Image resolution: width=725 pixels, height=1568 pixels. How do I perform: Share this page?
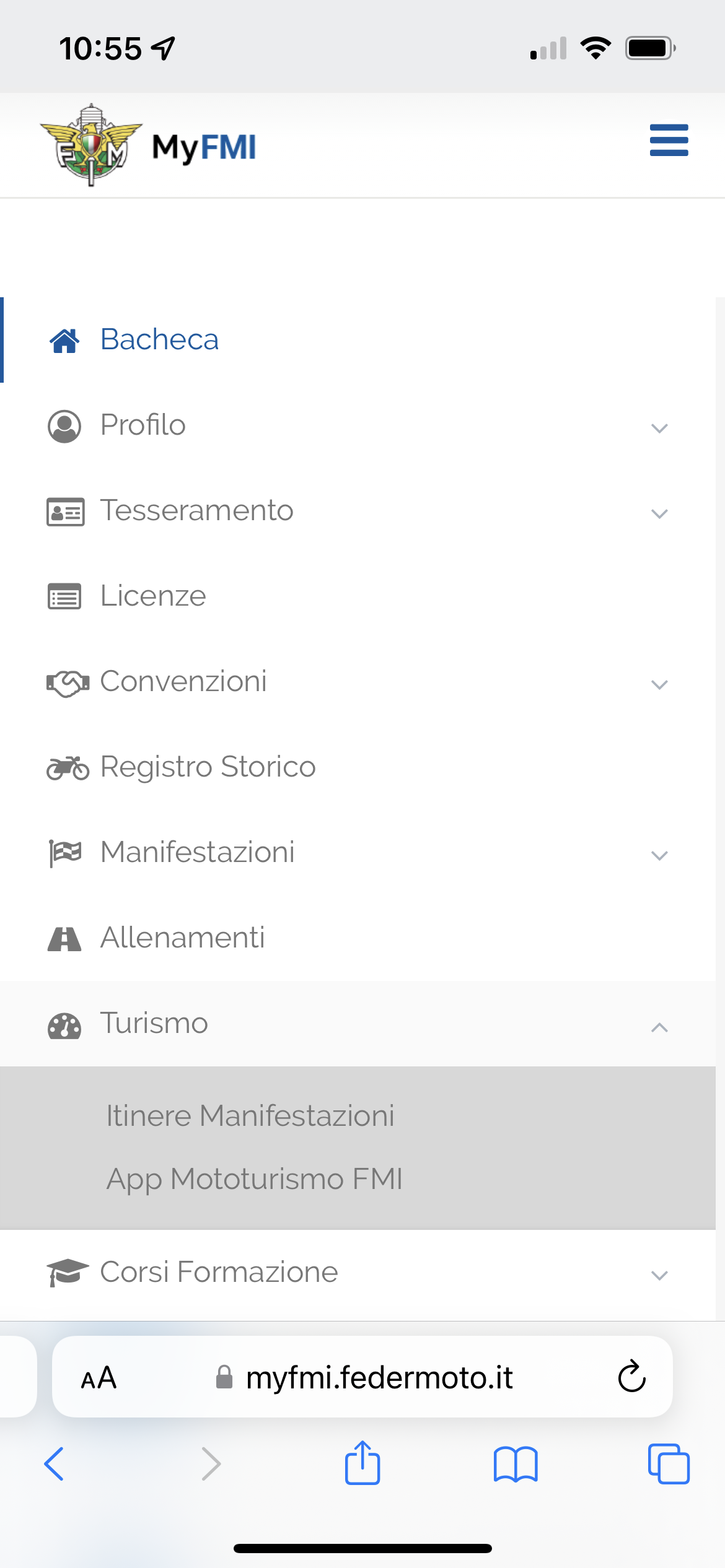(x=362, y=1463)
